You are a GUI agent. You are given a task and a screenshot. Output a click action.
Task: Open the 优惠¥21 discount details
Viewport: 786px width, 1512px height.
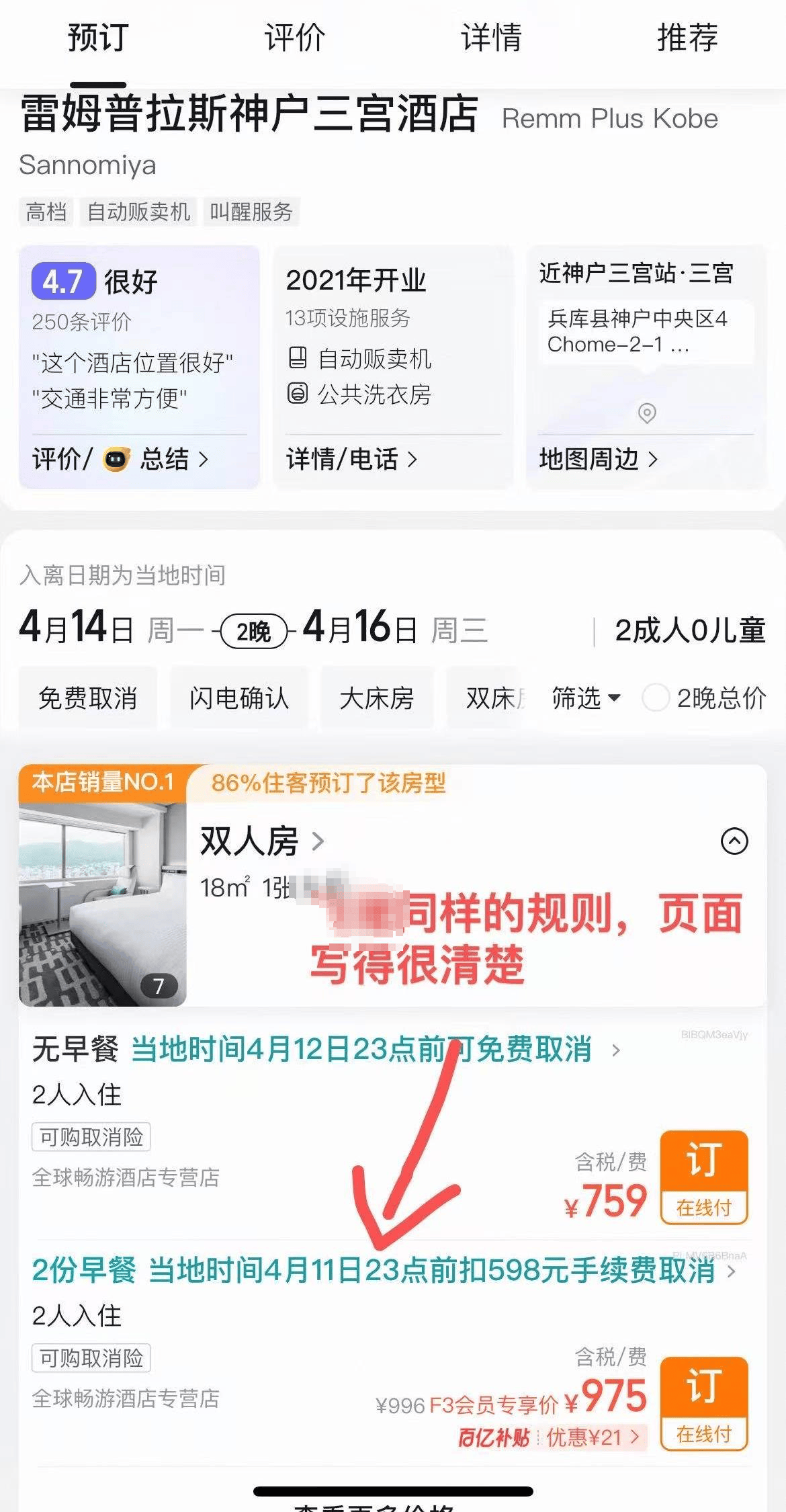tap(591, 1437)
